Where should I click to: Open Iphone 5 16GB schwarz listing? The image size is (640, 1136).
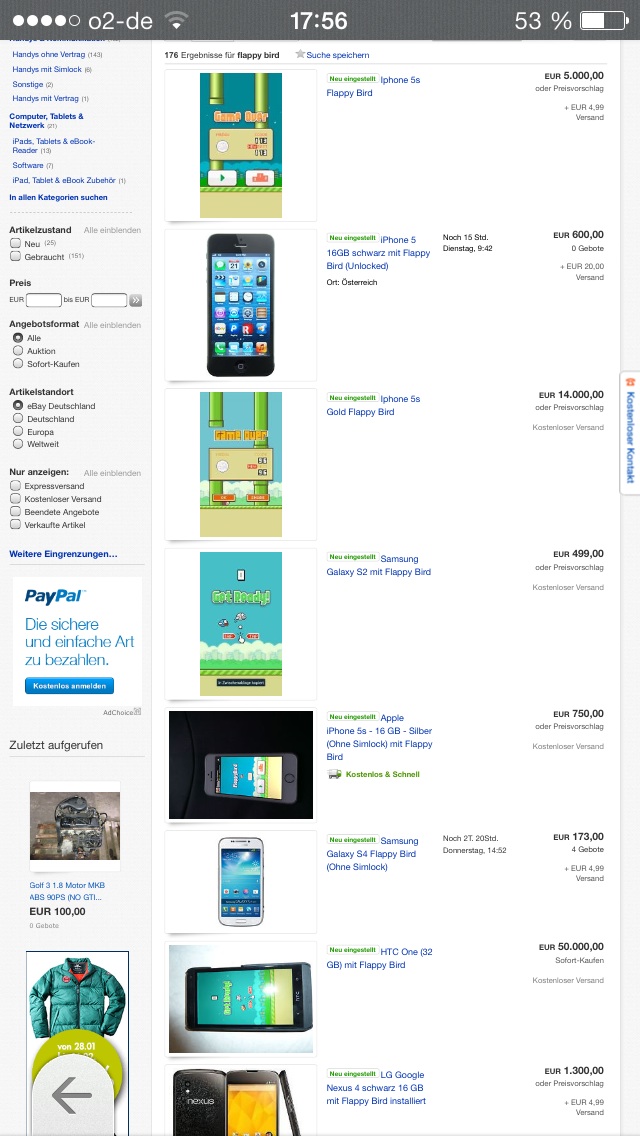(x=378, y=253)
